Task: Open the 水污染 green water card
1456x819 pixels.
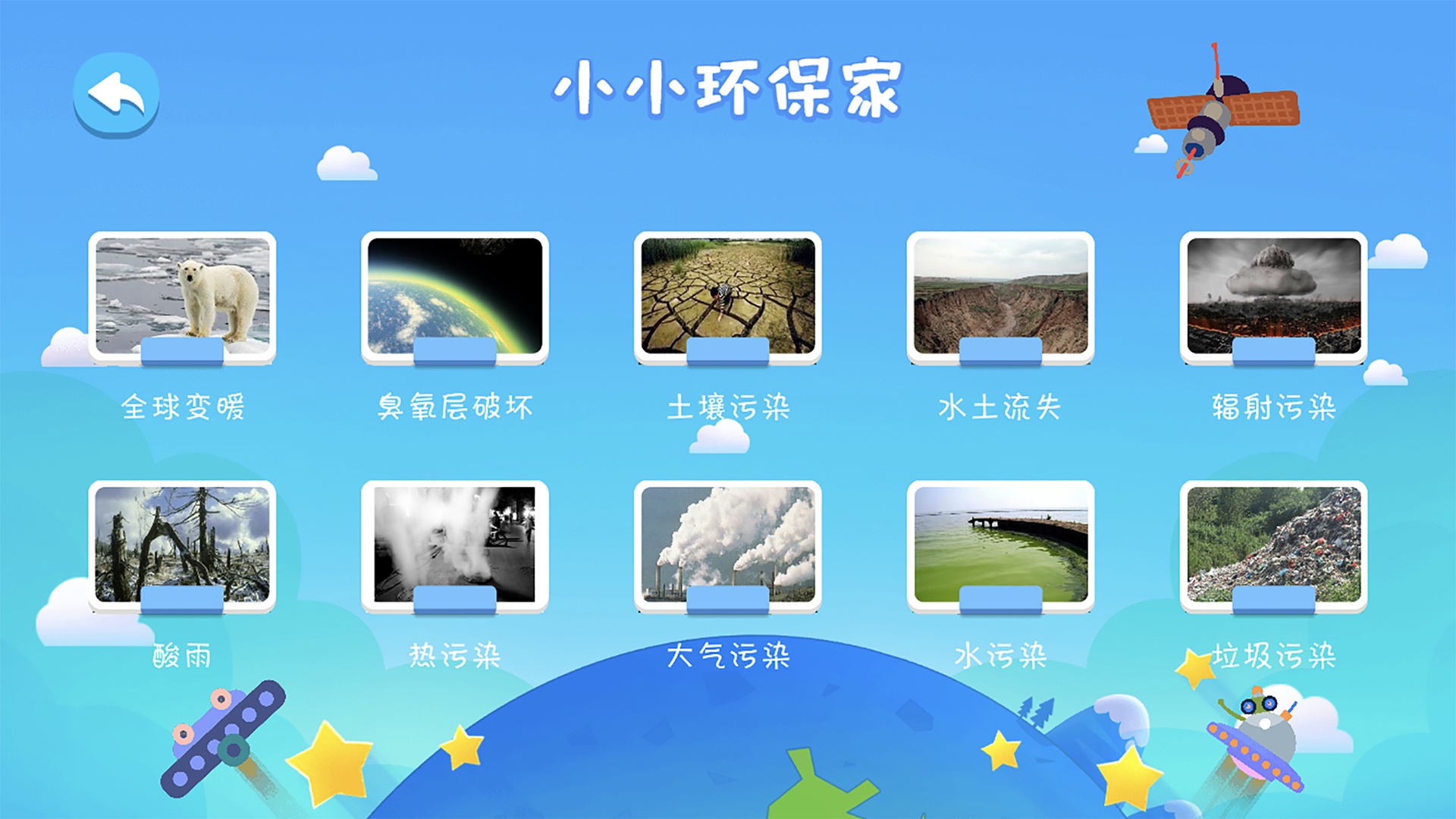Action: click(x=1000, y=546)
